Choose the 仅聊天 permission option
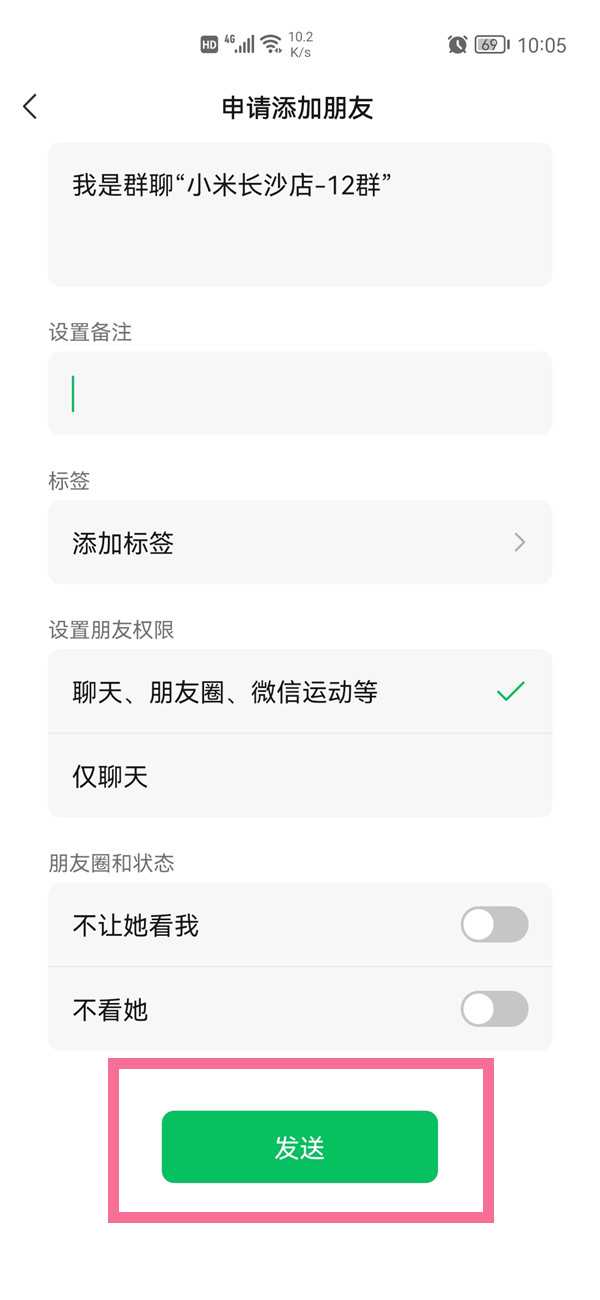This screenshot has width=600, height=1300. (300, 776)
